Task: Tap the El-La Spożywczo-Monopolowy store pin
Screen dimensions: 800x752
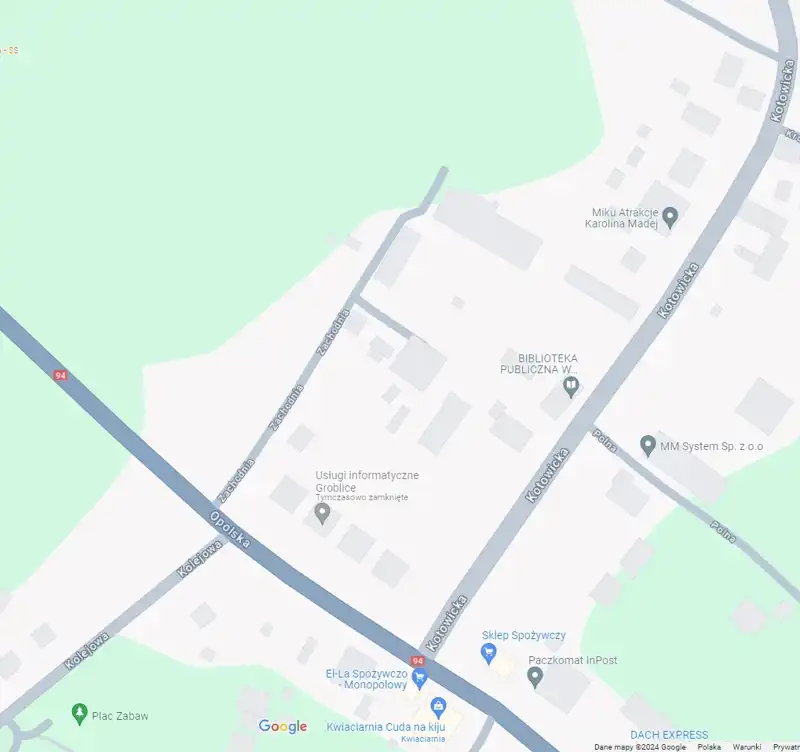Action: 422,677
